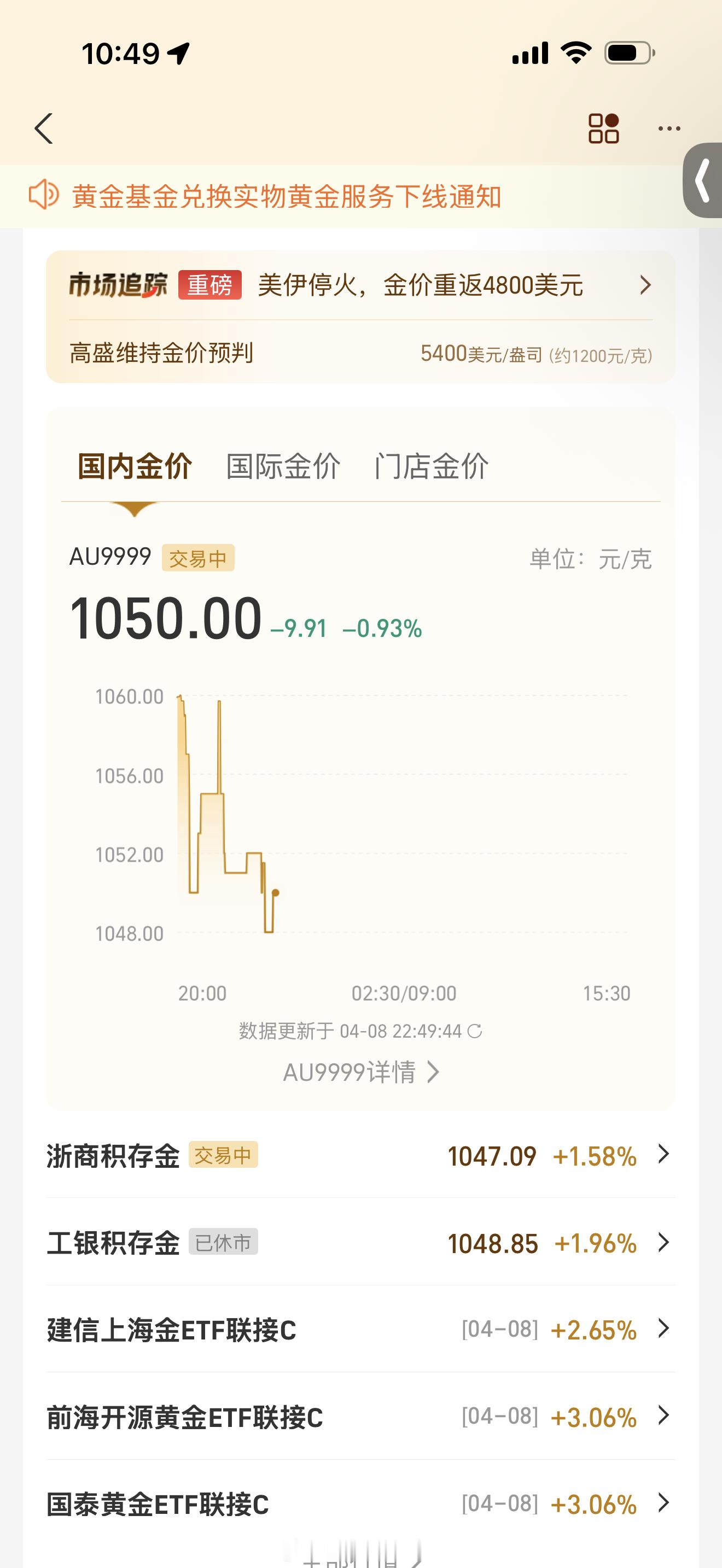Open the 市场追踪 news headline
Screen dimensions: 722x1568
point(420,285)
